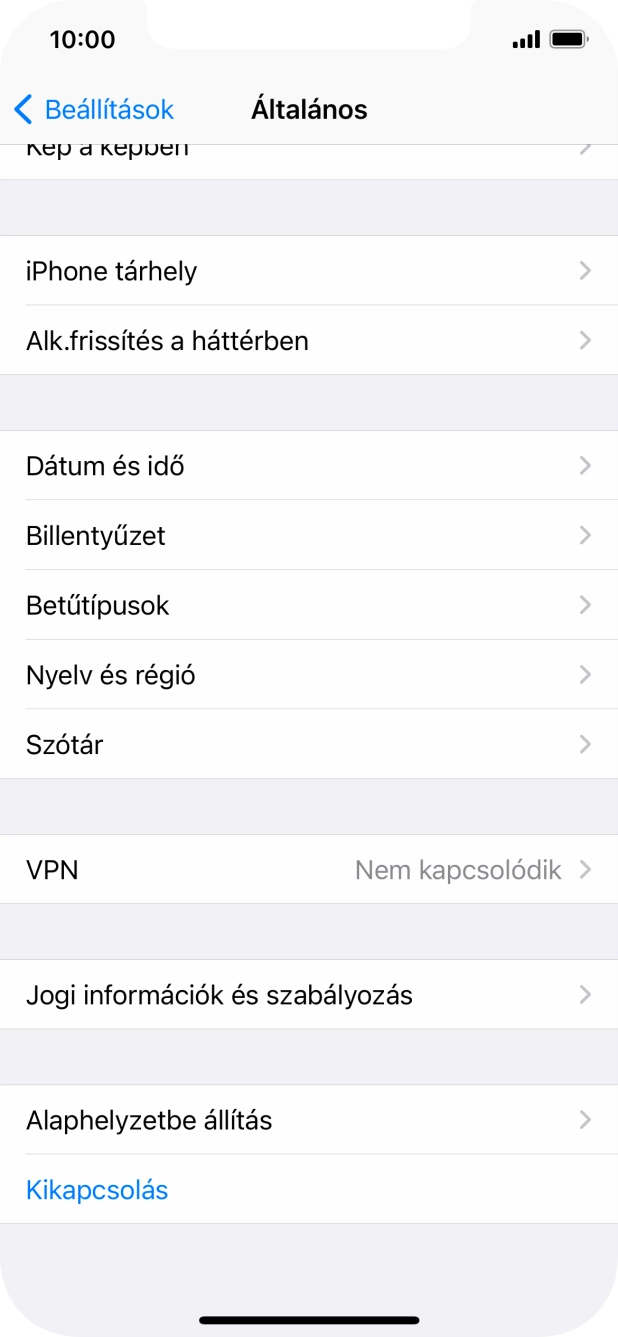Go back to Beállítások
This screenshot has width=618, height=1337.
pos(94,109)
